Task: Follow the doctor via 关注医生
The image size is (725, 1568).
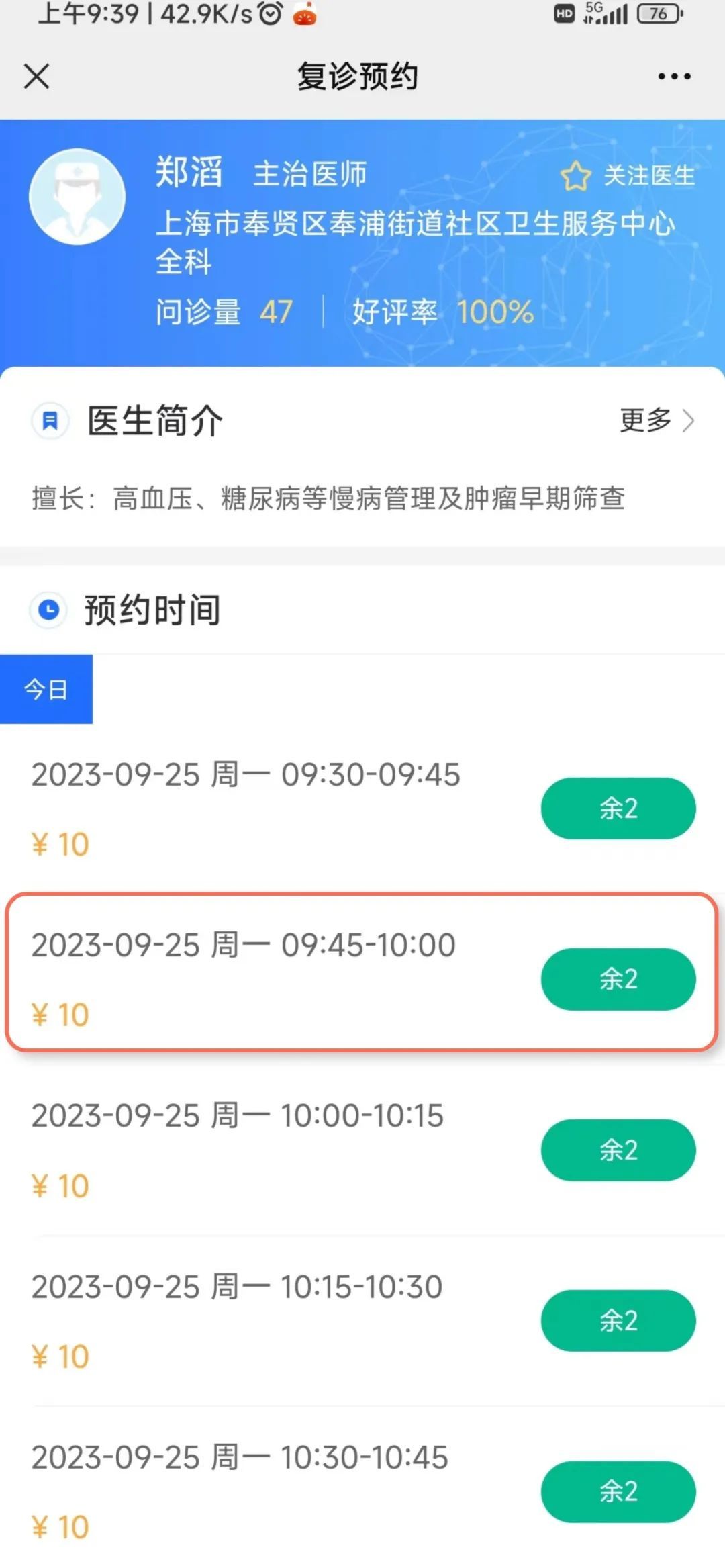Action: [628, 176]
